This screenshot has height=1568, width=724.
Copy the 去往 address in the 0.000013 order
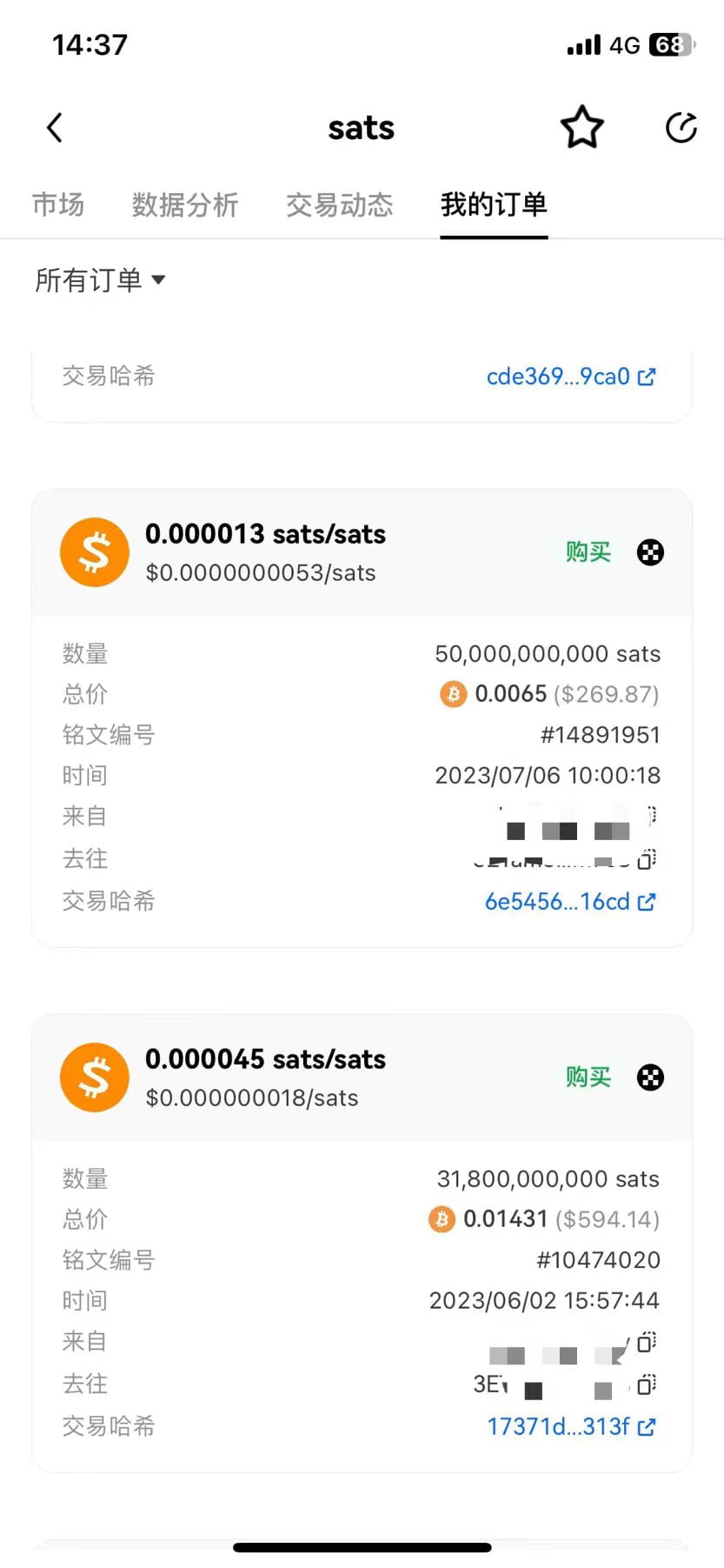point(647,859)
